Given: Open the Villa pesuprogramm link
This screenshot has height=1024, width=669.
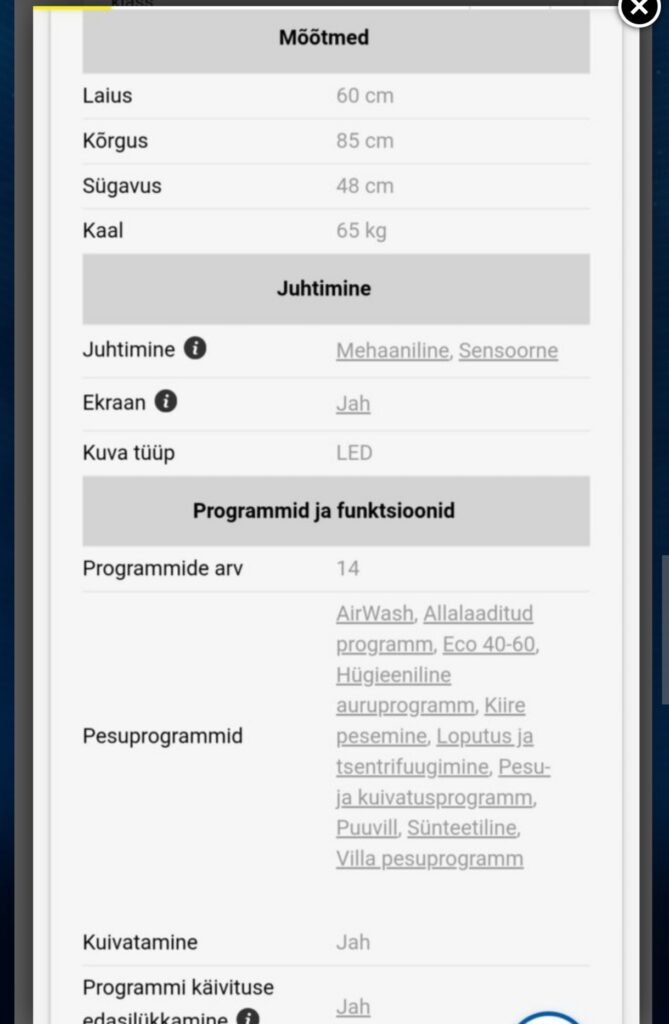Looking at the screenshot, I should tap(429, 859).
